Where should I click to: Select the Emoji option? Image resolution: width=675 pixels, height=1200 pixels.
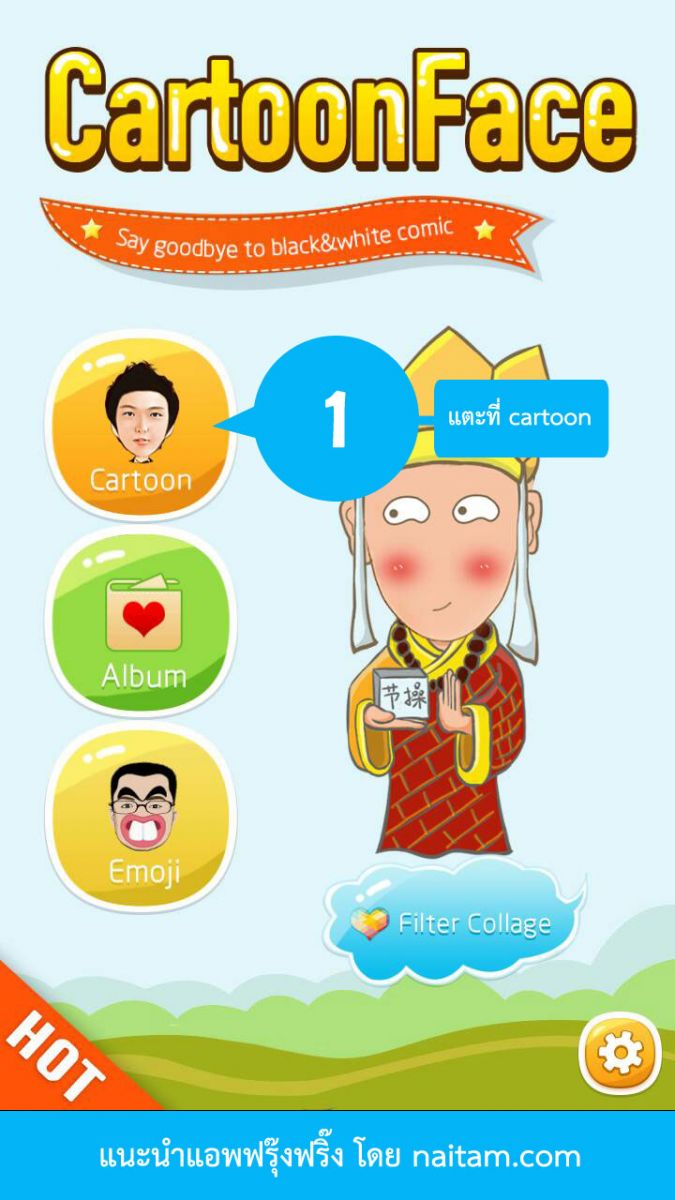click(x=142, y=818)
